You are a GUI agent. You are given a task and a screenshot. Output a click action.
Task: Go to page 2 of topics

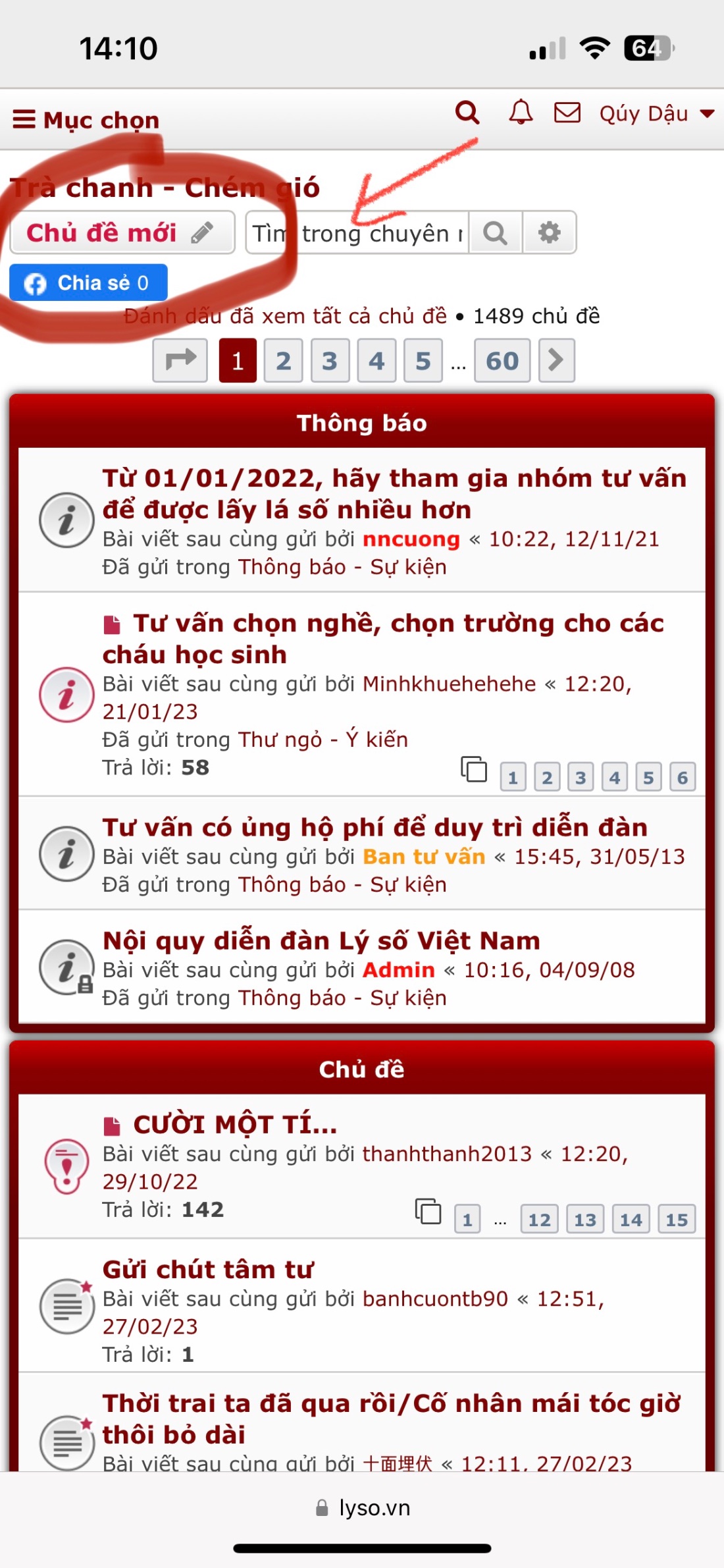[x=284, y=361]
